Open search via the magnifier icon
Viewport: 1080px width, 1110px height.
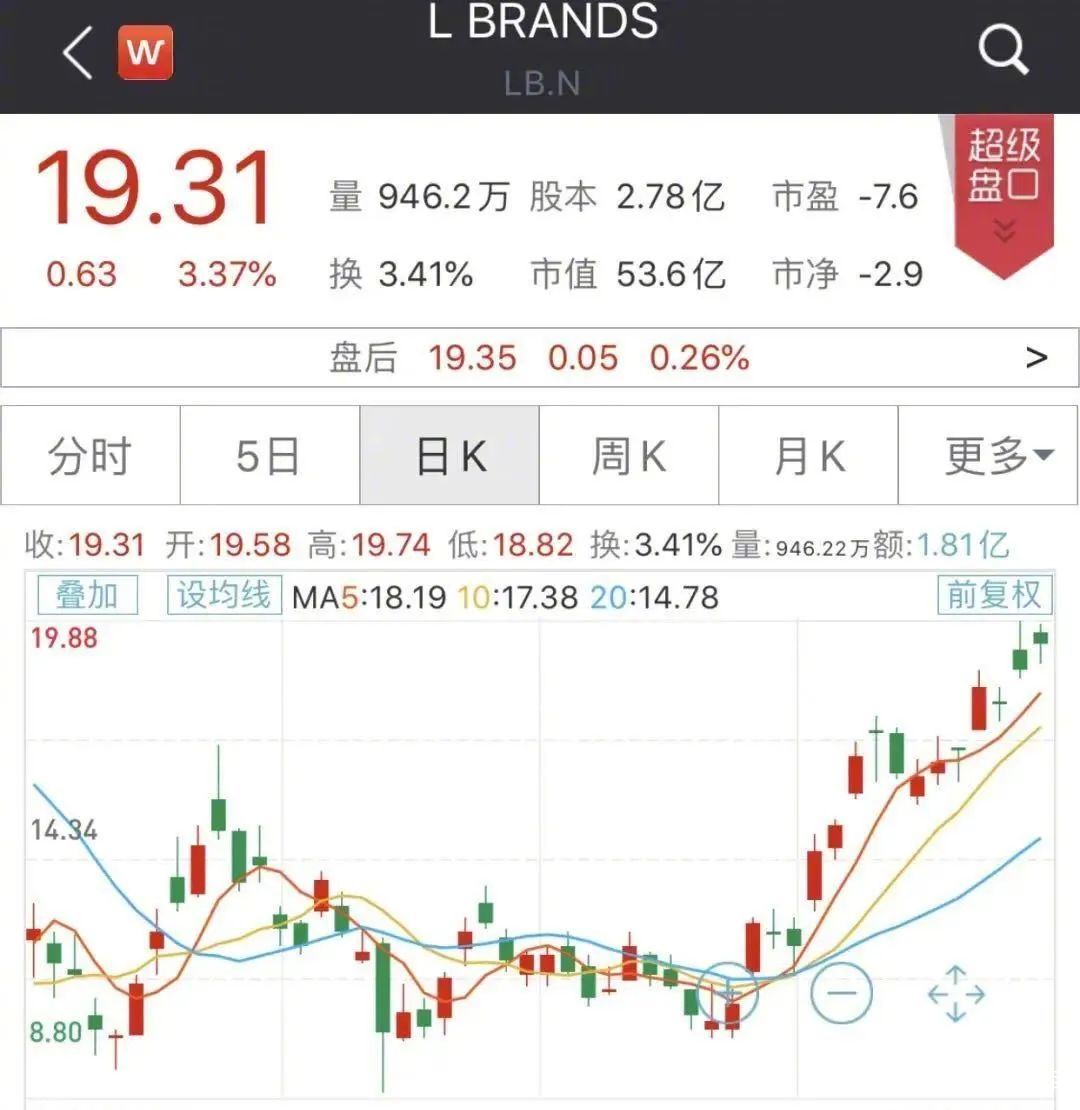pos(1005,48)
